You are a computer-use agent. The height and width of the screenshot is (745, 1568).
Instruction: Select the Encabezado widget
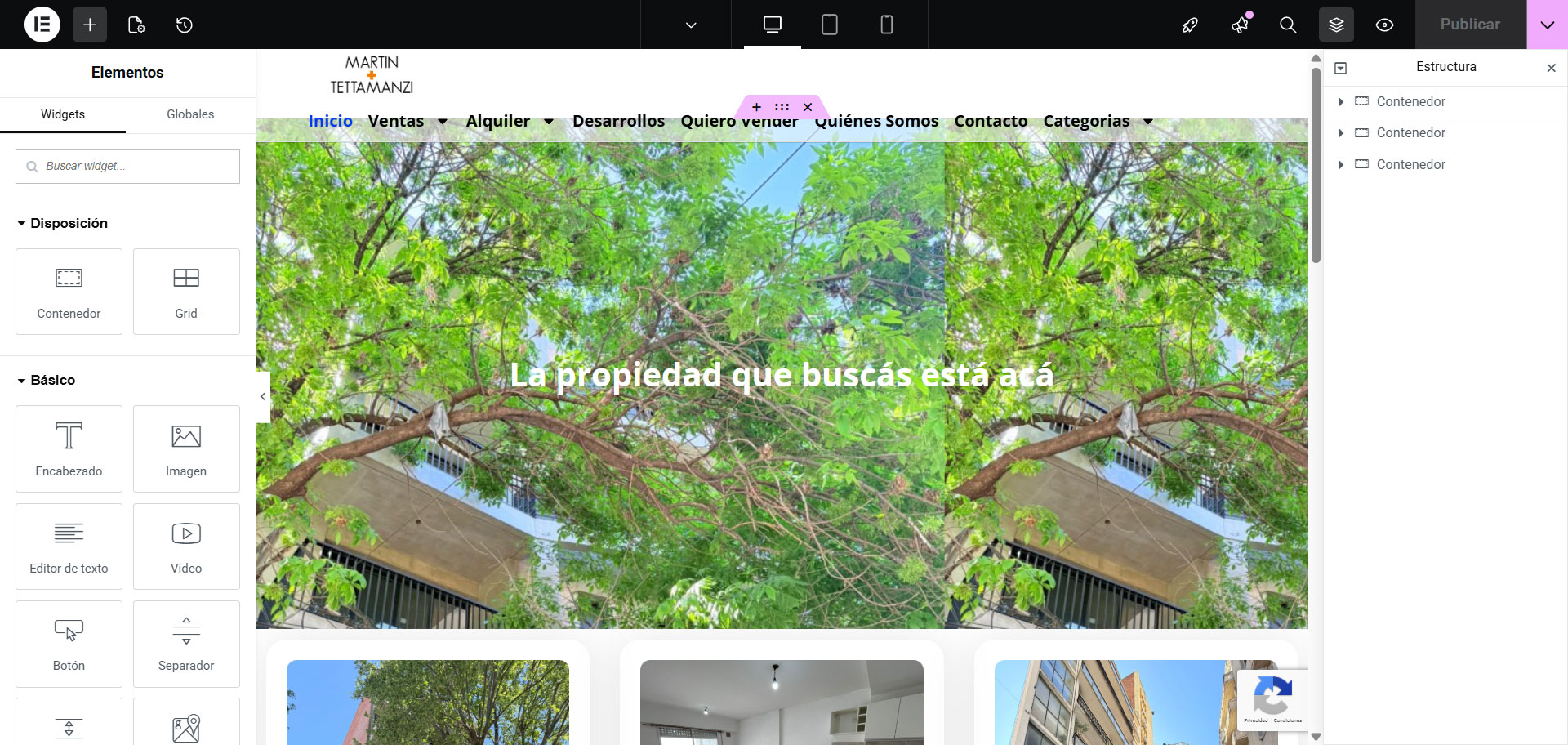(69, 448)
